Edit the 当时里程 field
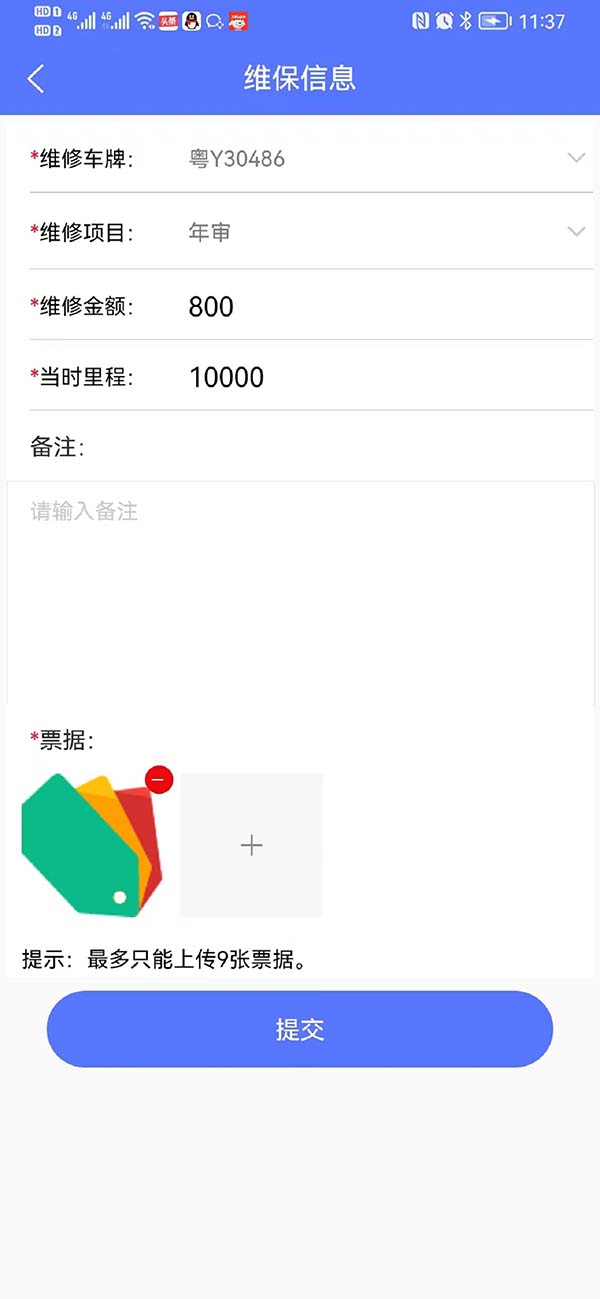The height and width of the screenshot is (1299, 600). point(380,377)
